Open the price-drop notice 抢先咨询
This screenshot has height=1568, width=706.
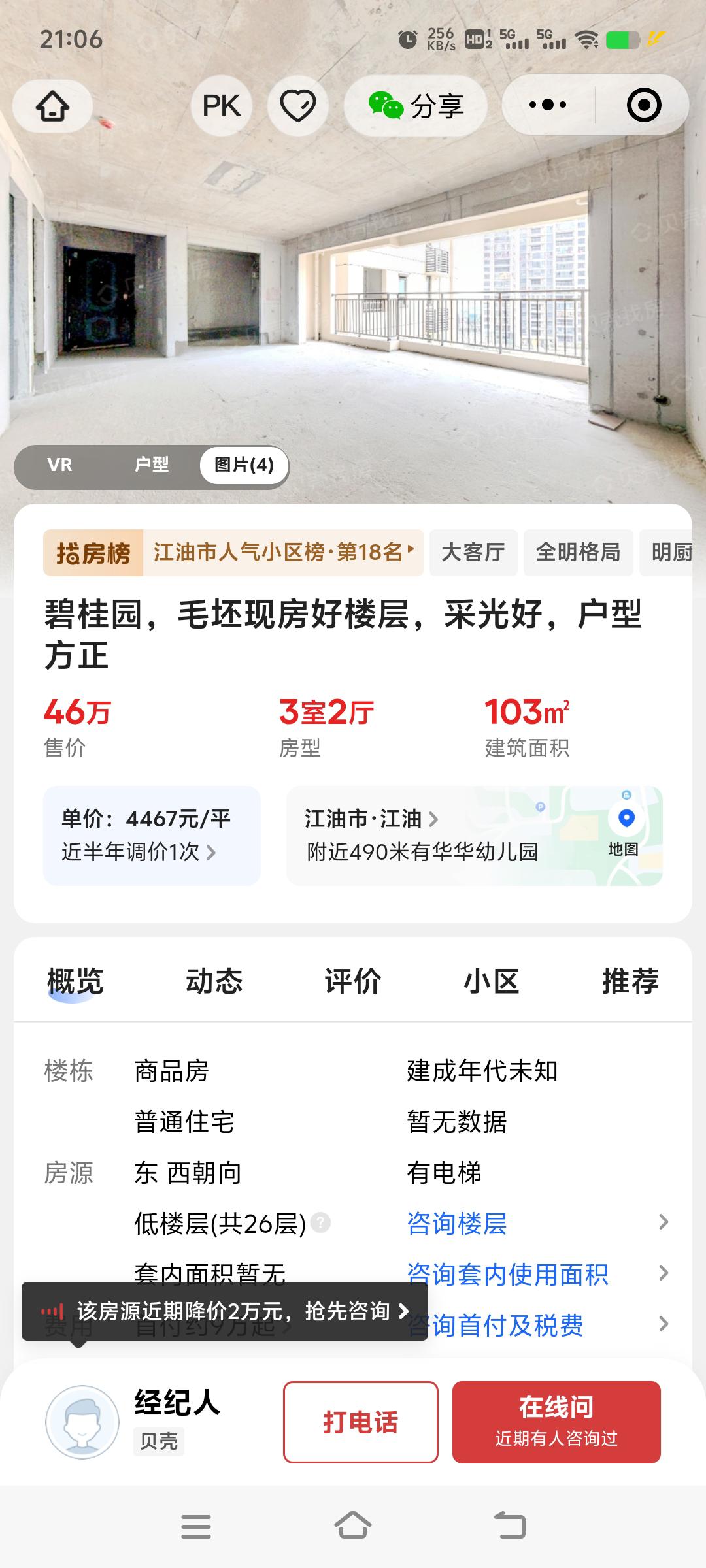(x=225, y=1311)
